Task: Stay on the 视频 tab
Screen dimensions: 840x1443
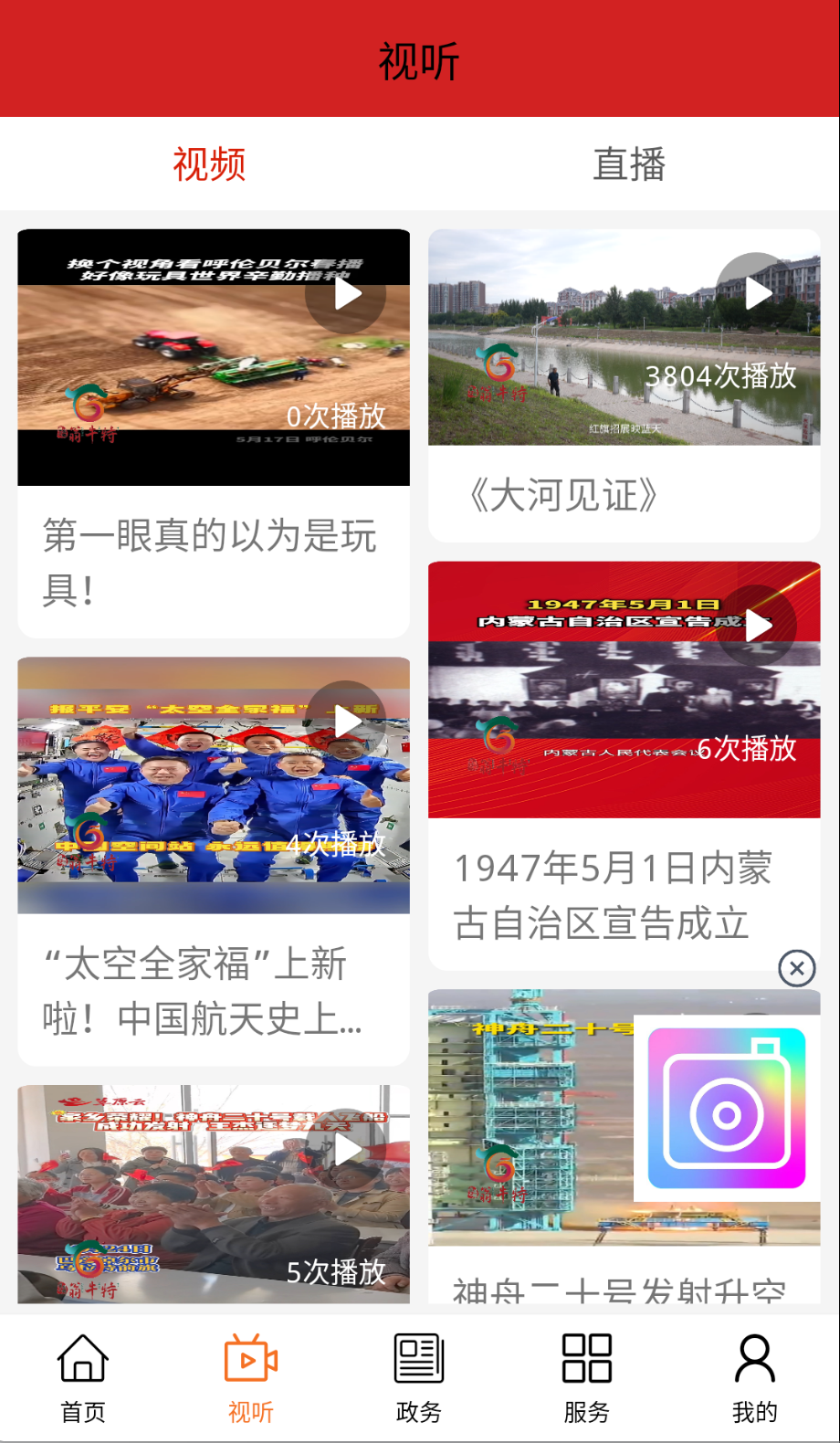Action: (x=208, y=164)
